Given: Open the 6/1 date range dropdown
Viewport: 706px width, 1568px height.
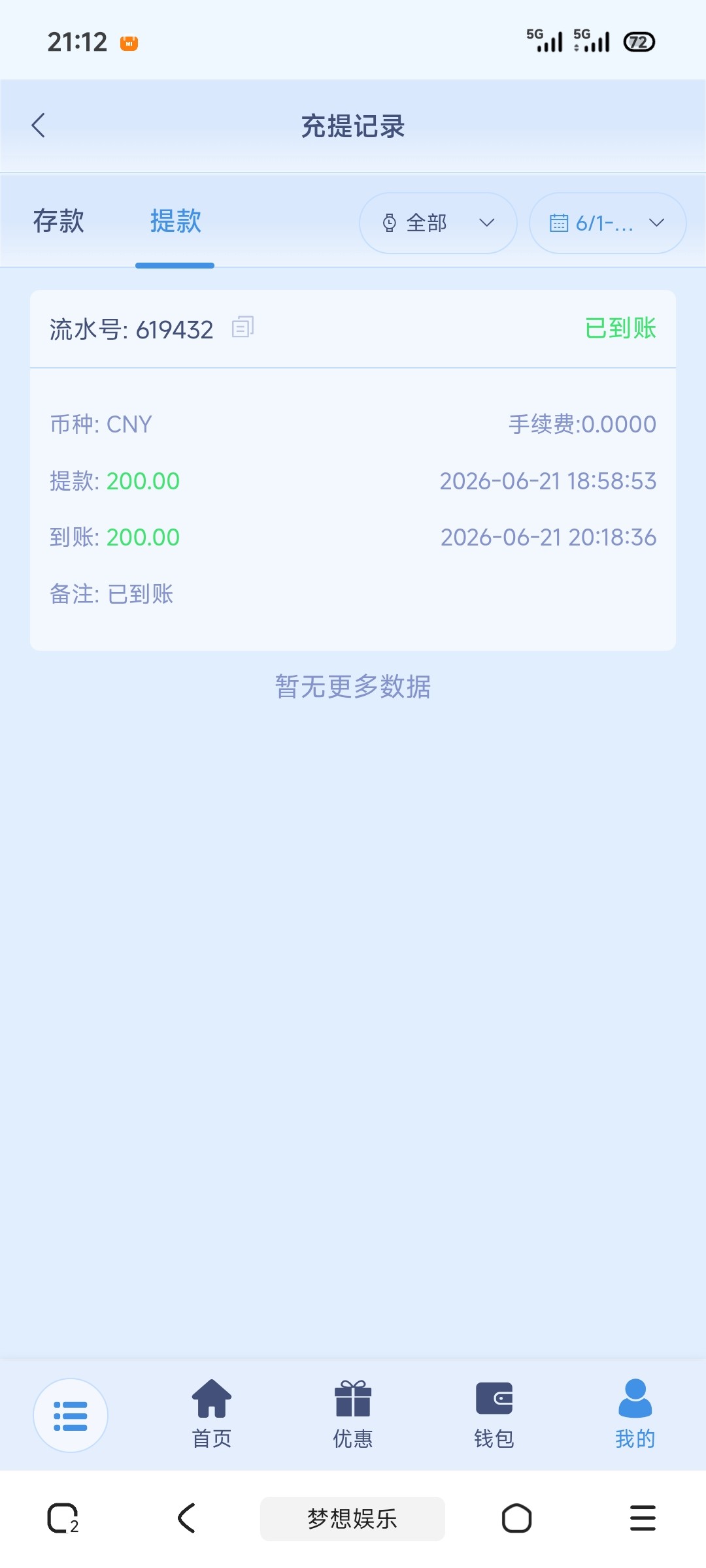Looking at the screenshot, I should (x=607, y=223).
